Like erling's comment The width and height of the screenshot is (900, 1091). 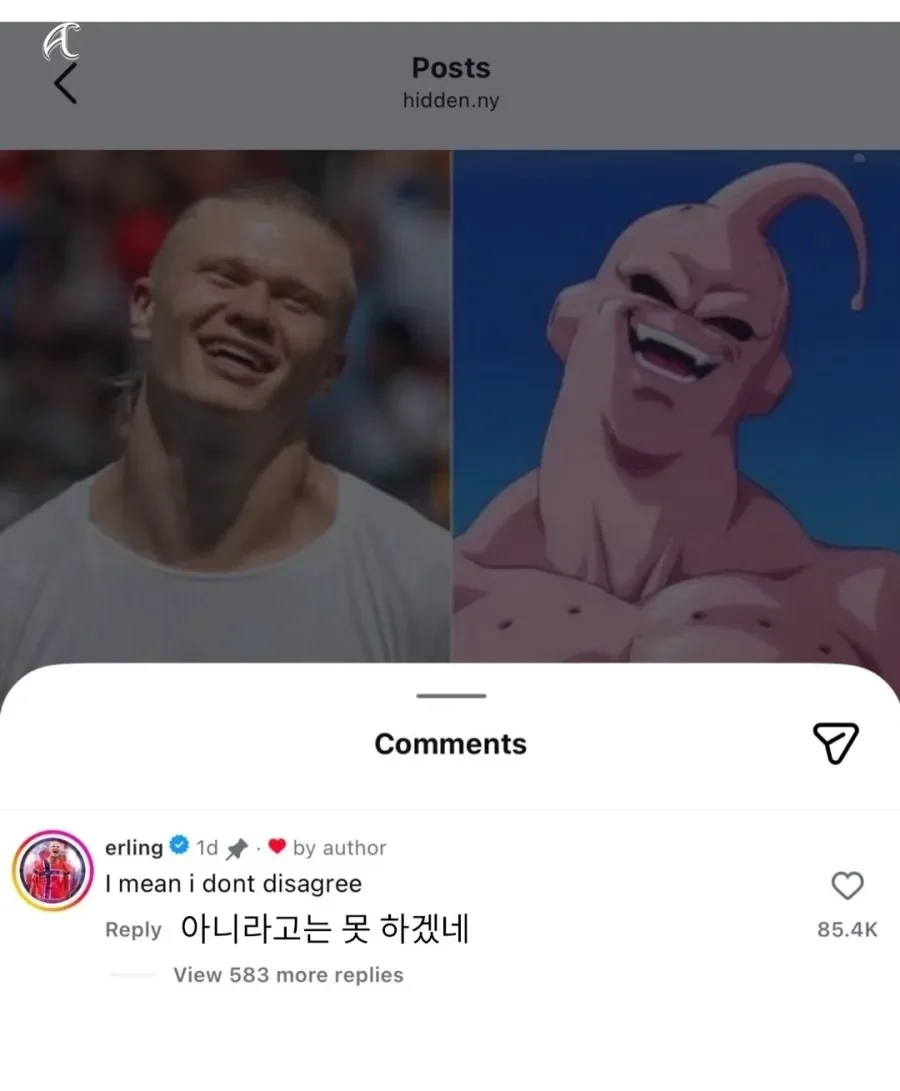pyautogui.click(x=847, y=886)
